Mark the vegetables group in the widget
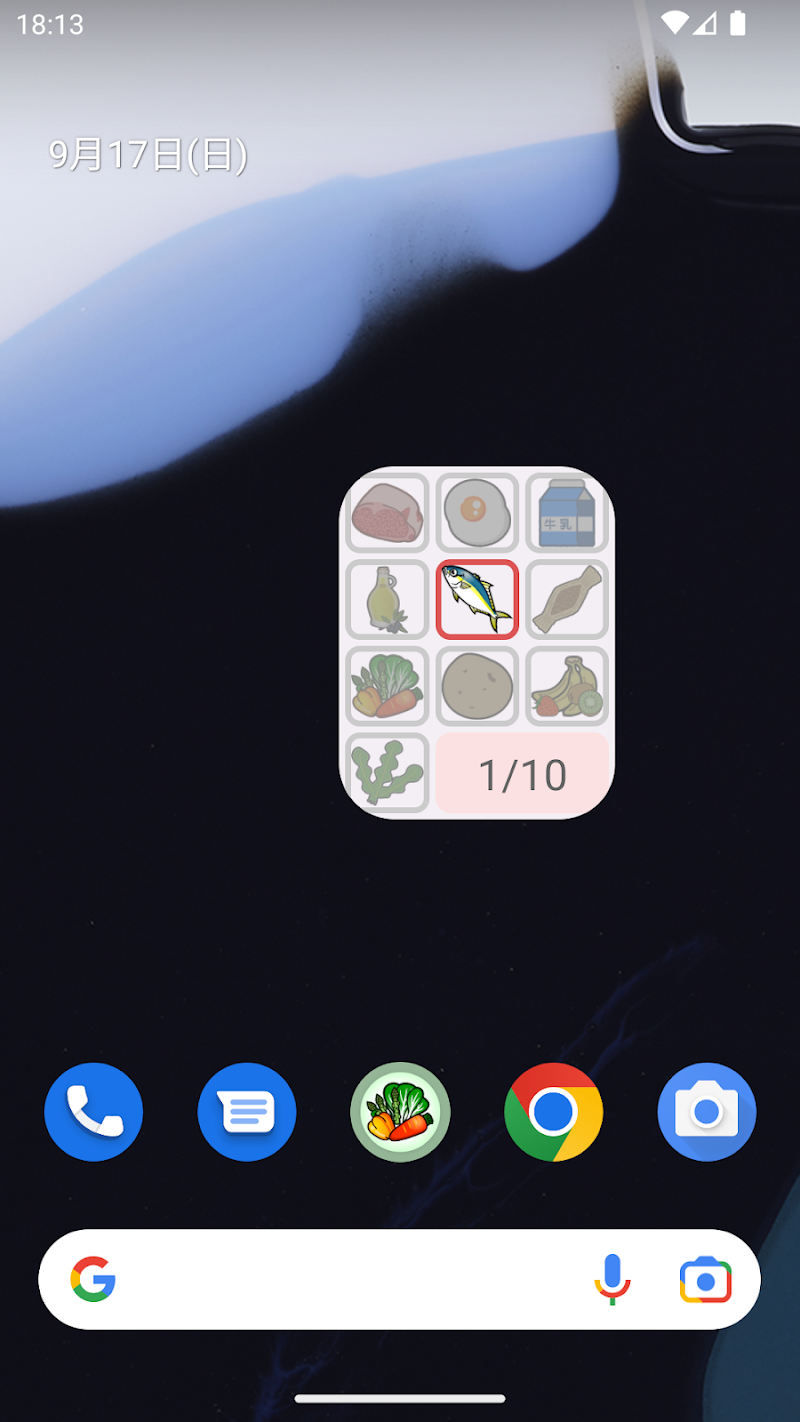800x1422 pixels. [387, 686]
